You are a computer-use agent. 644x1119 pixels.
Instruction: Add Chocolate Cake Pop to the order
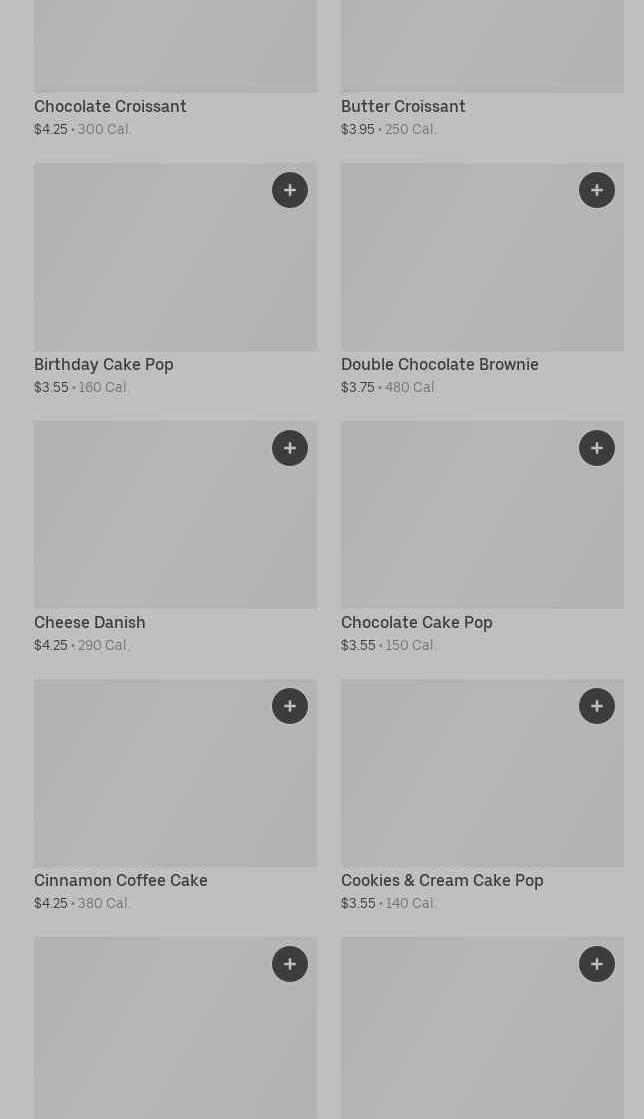click(x=597, y=448)
